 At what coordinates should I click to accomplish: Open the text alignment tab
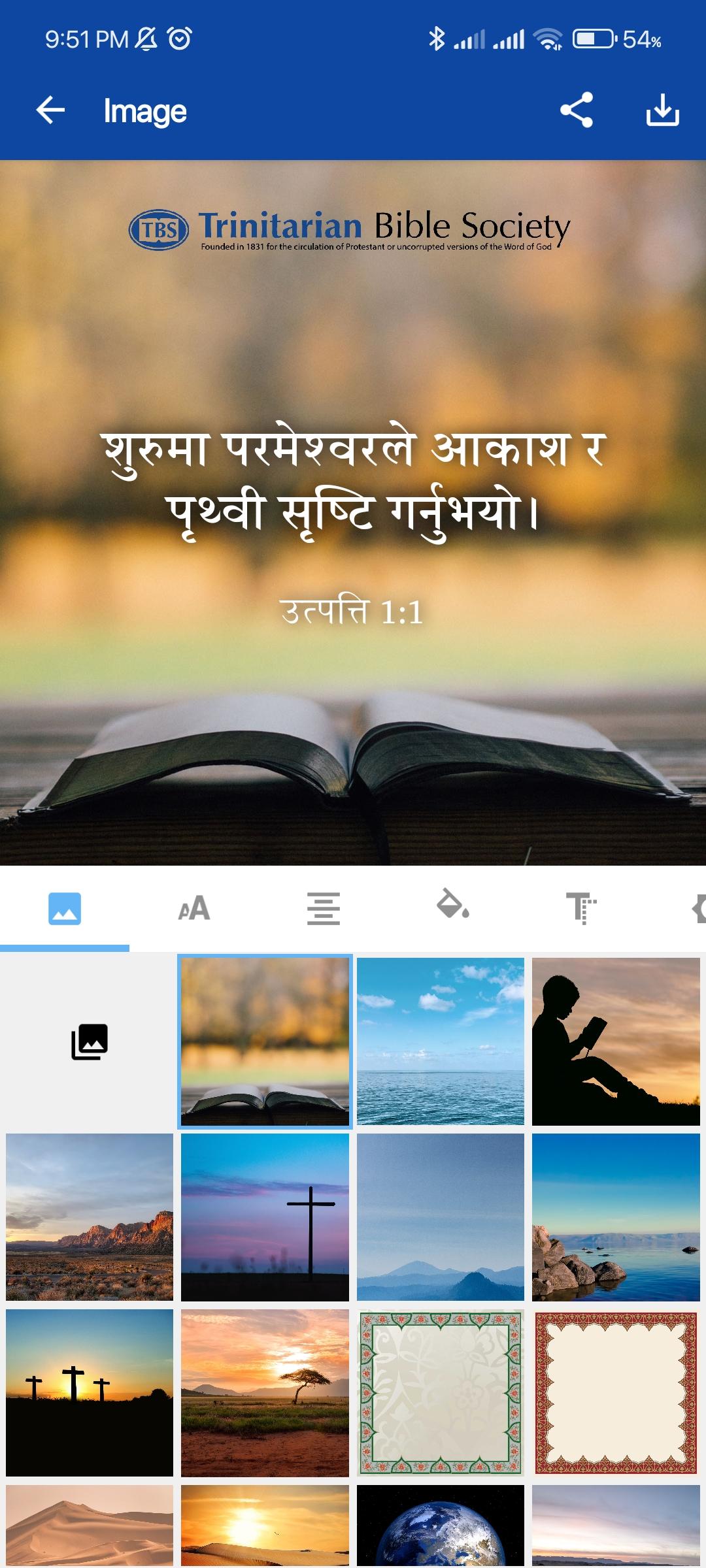[324, 908]
